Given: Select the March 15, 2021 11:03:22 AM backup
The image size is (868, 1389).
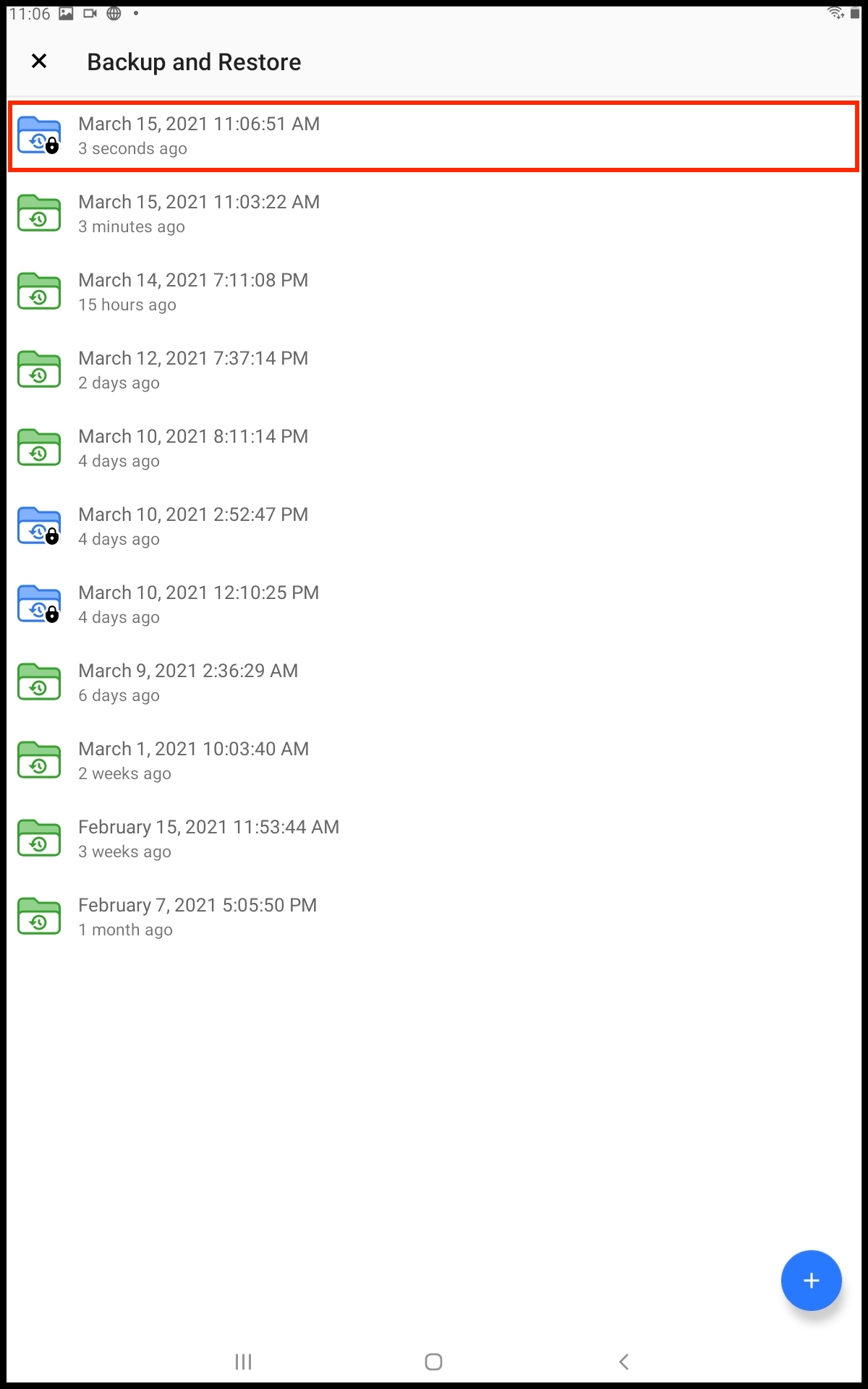Looking at the screenshot, I should coord(199,214).
